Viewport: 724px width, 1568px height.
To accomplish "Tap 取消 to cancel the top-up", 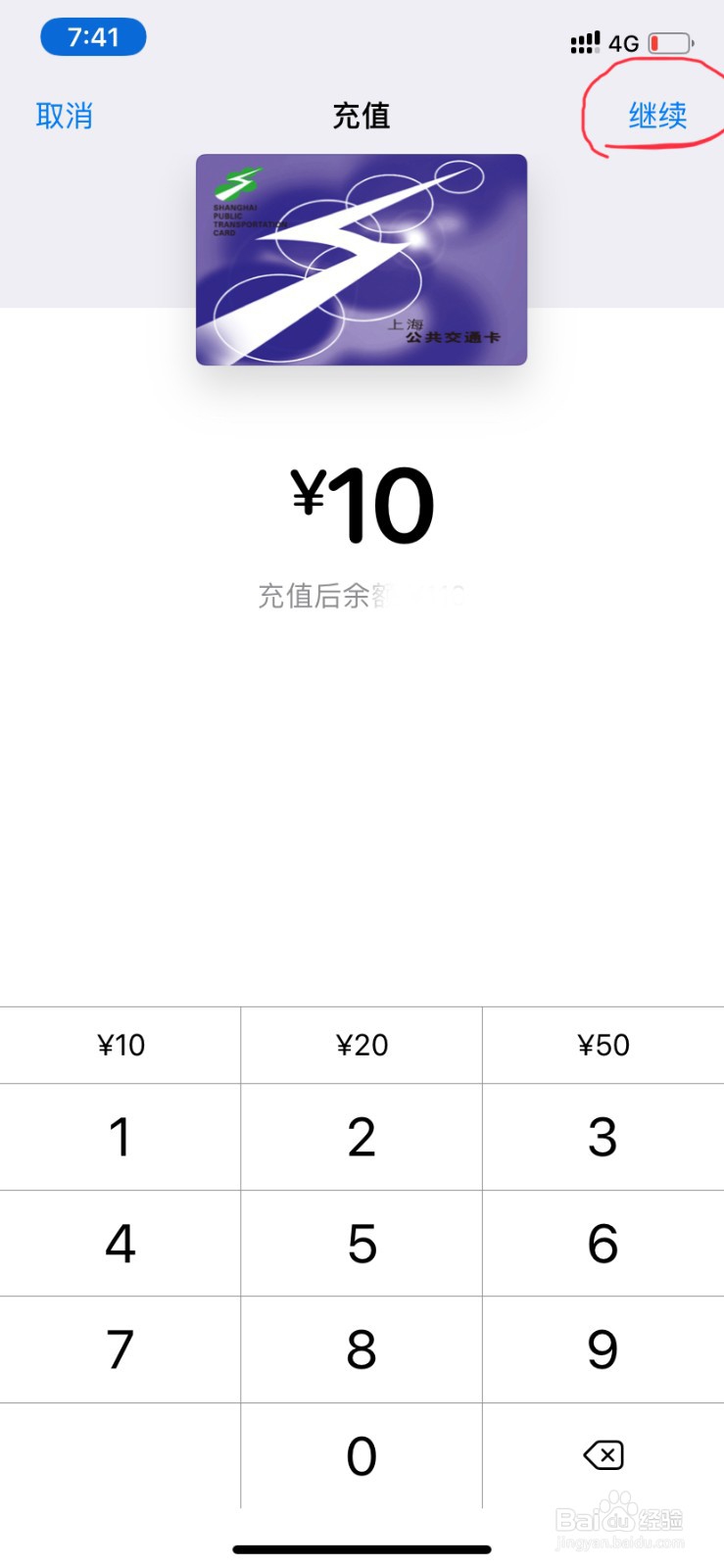I will [65, 116].
